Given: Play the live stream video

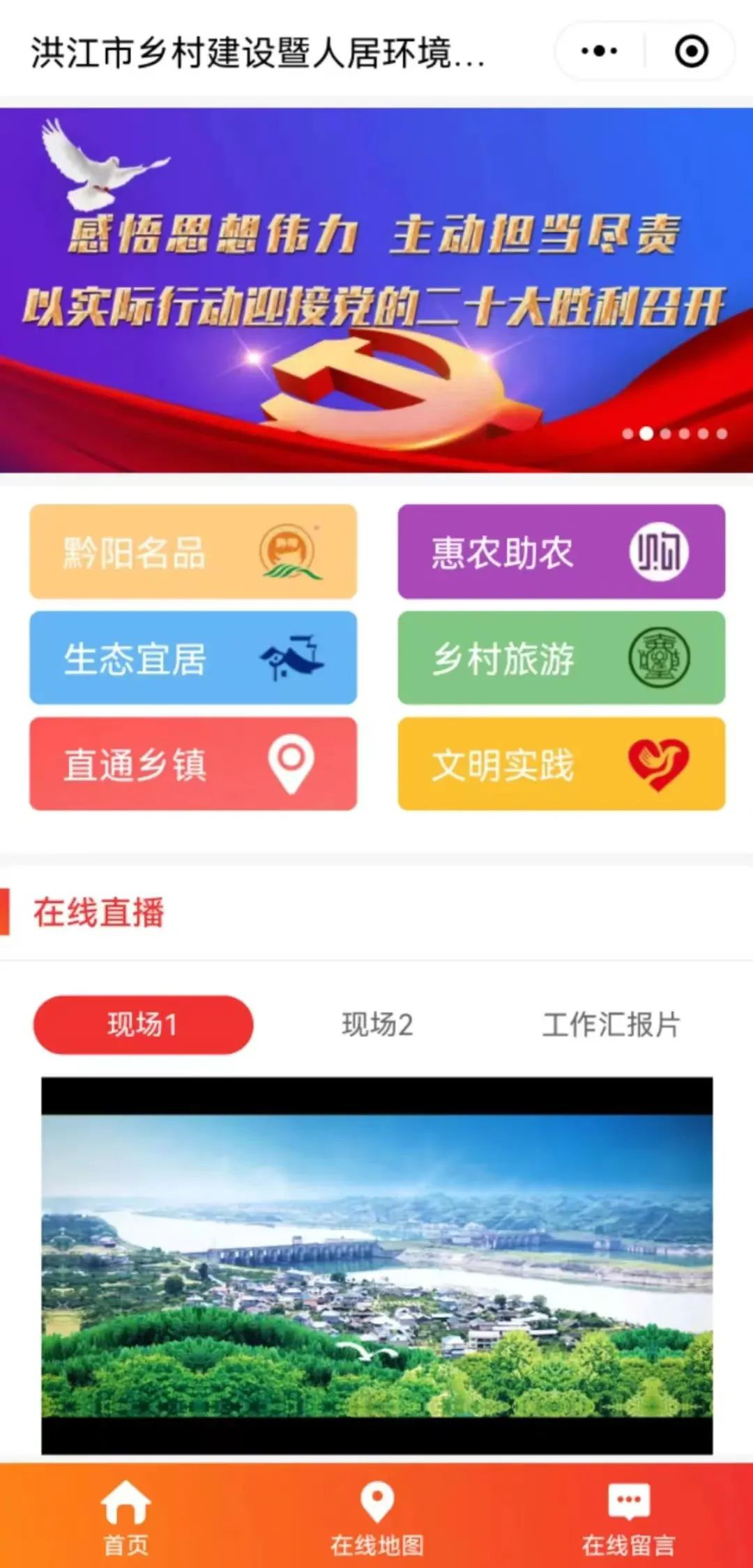Looking at the screenshot, I should click(376, 1265).
